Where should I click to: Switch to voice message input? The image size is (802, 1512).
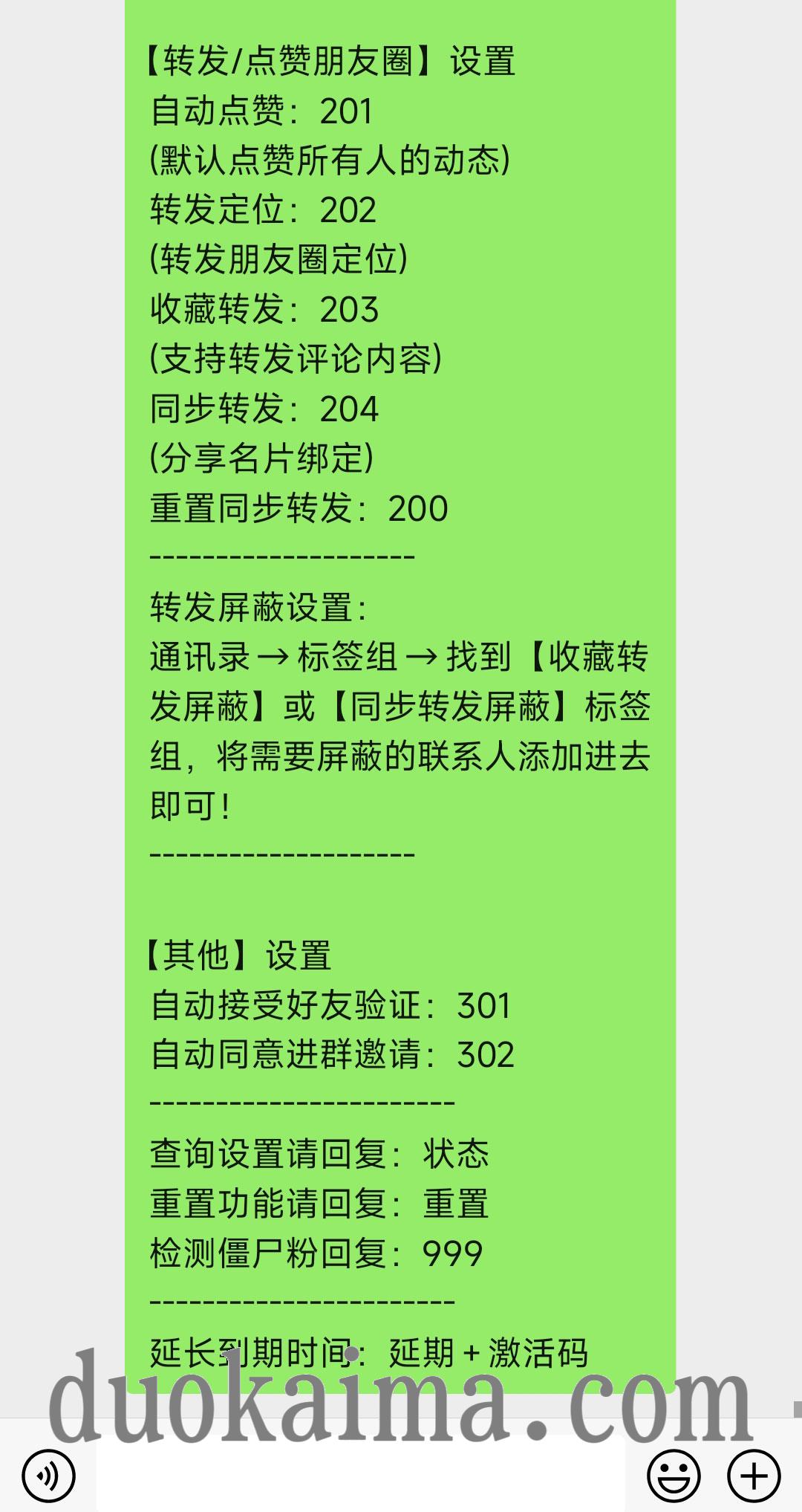click(x=48, y=1476)
